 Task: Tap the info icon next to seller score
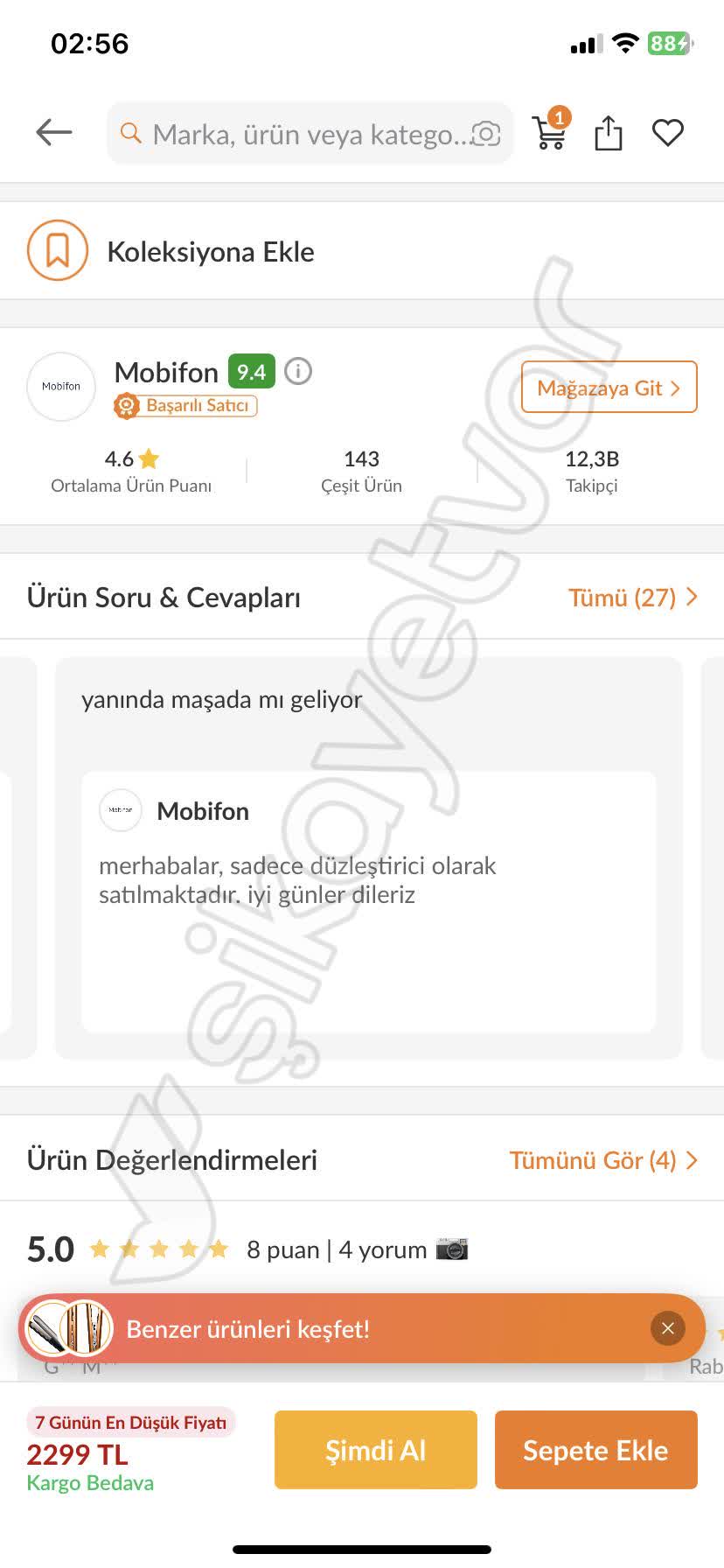click(297, 371)
